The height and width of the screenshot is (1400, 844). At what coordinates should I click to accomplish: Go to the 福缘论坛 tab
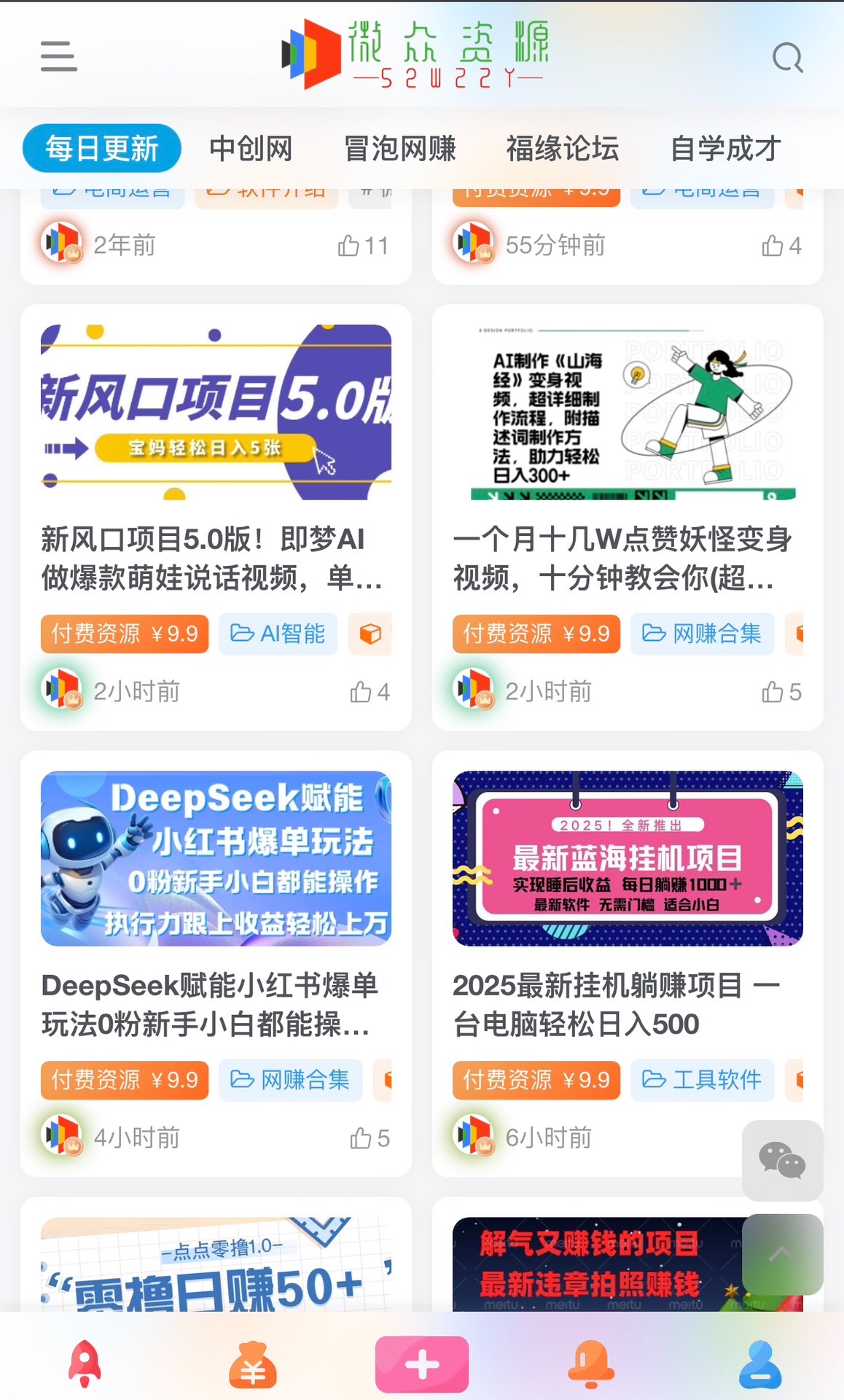point(563,149)
